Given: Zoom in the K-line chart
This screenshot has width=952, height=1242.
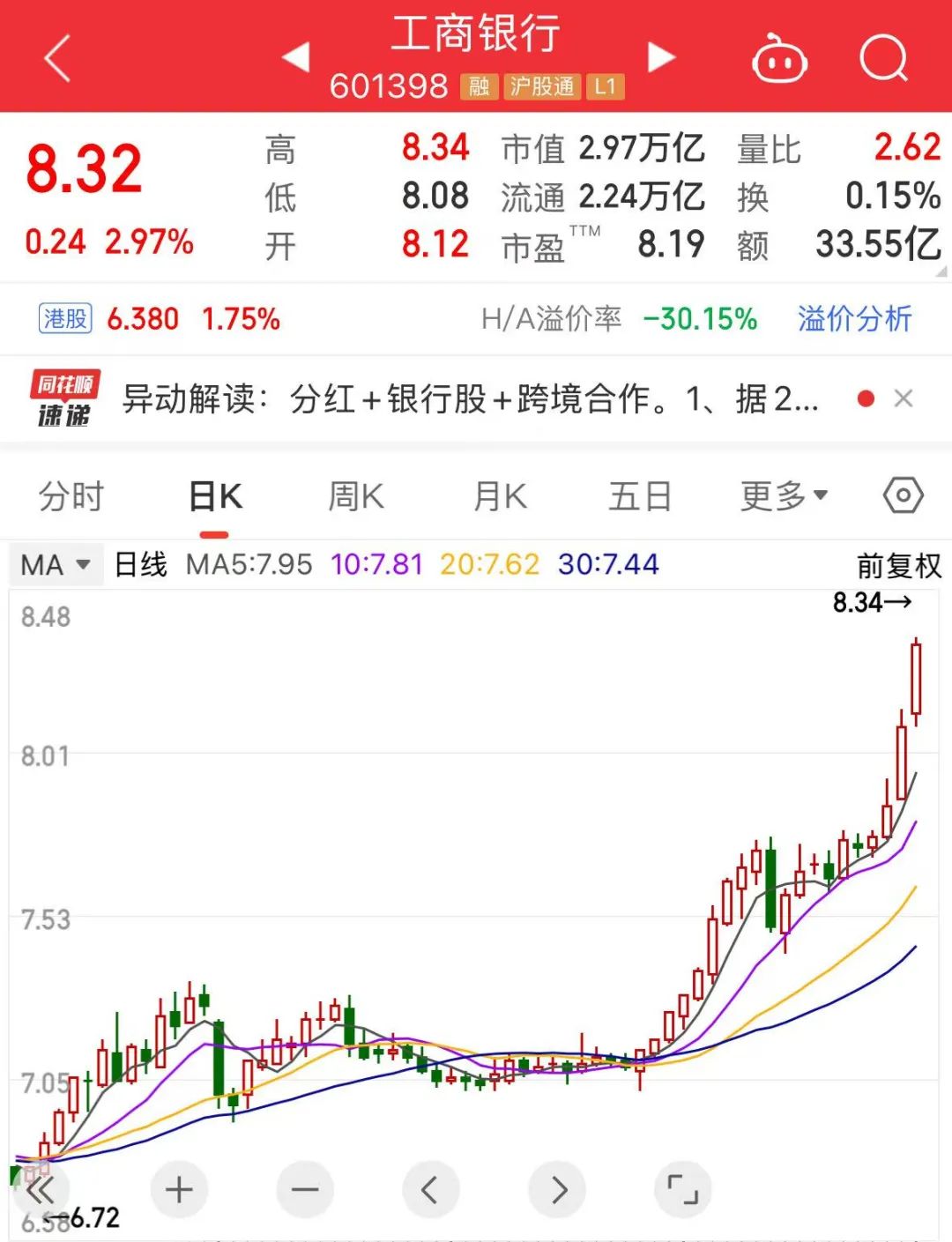Looking at the screenshot, I should pyautogui.click(x=179, y=1190).
